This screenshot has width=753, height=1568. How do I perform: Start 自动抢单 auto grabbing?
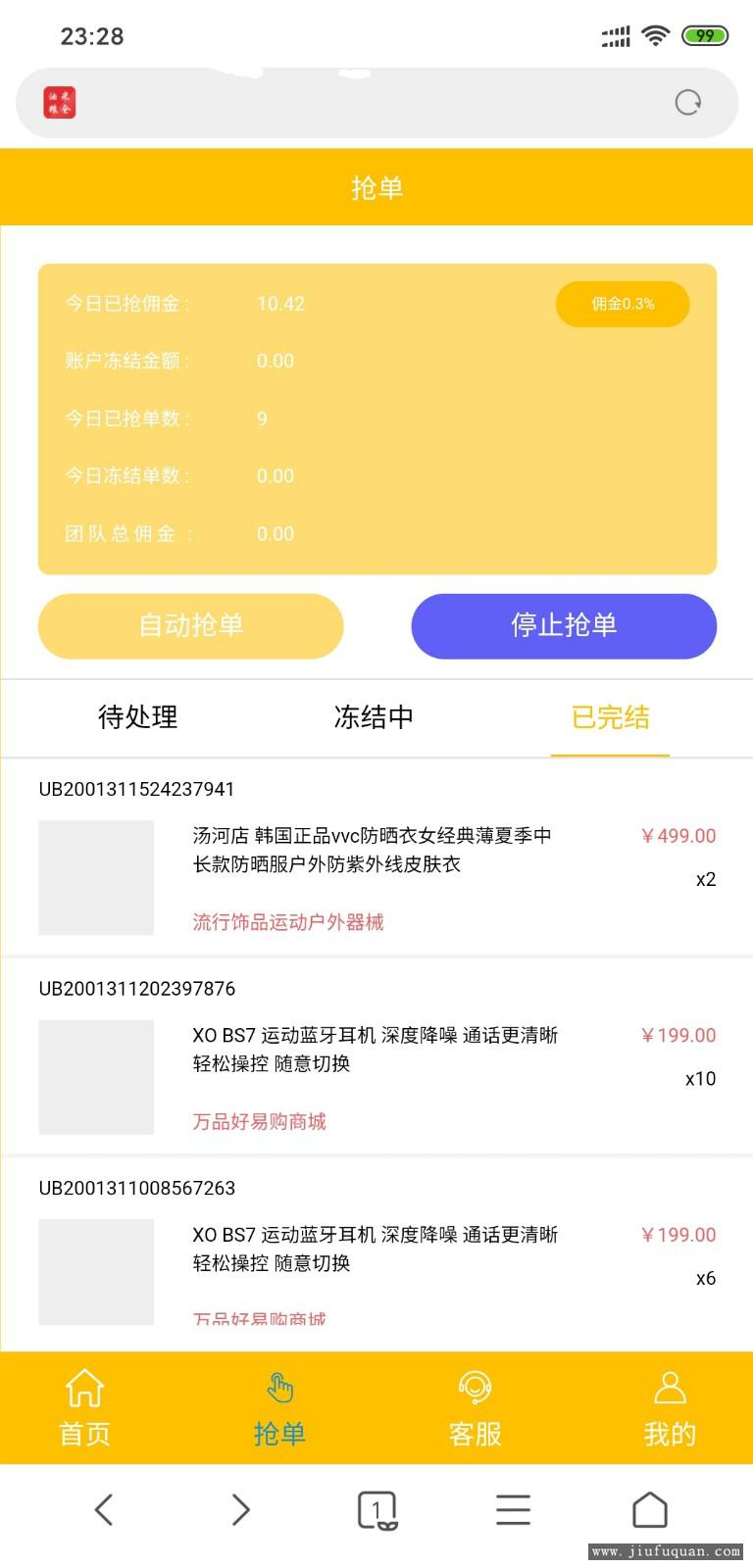click(191, 625)
